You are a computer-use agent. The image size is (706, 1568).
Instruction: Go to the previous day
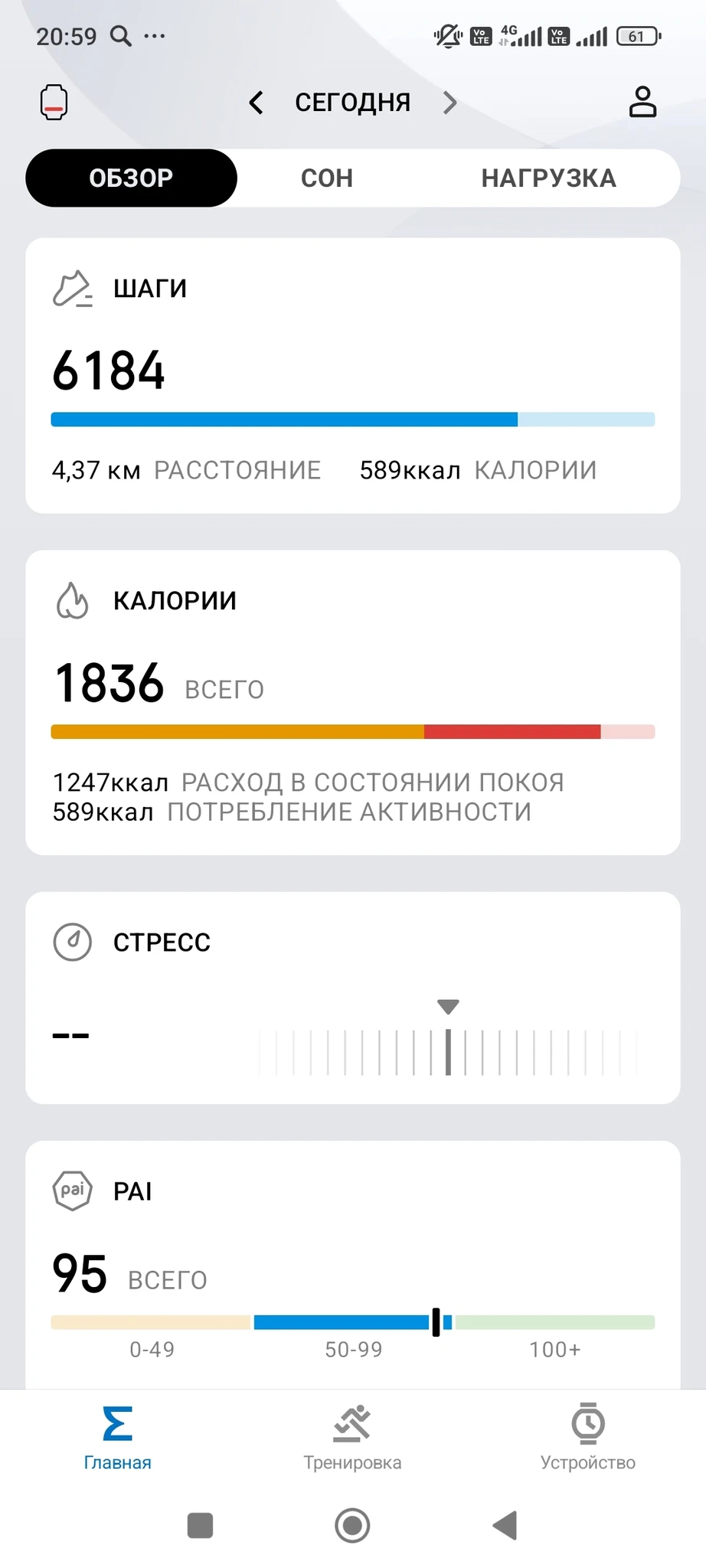[257, 103]
